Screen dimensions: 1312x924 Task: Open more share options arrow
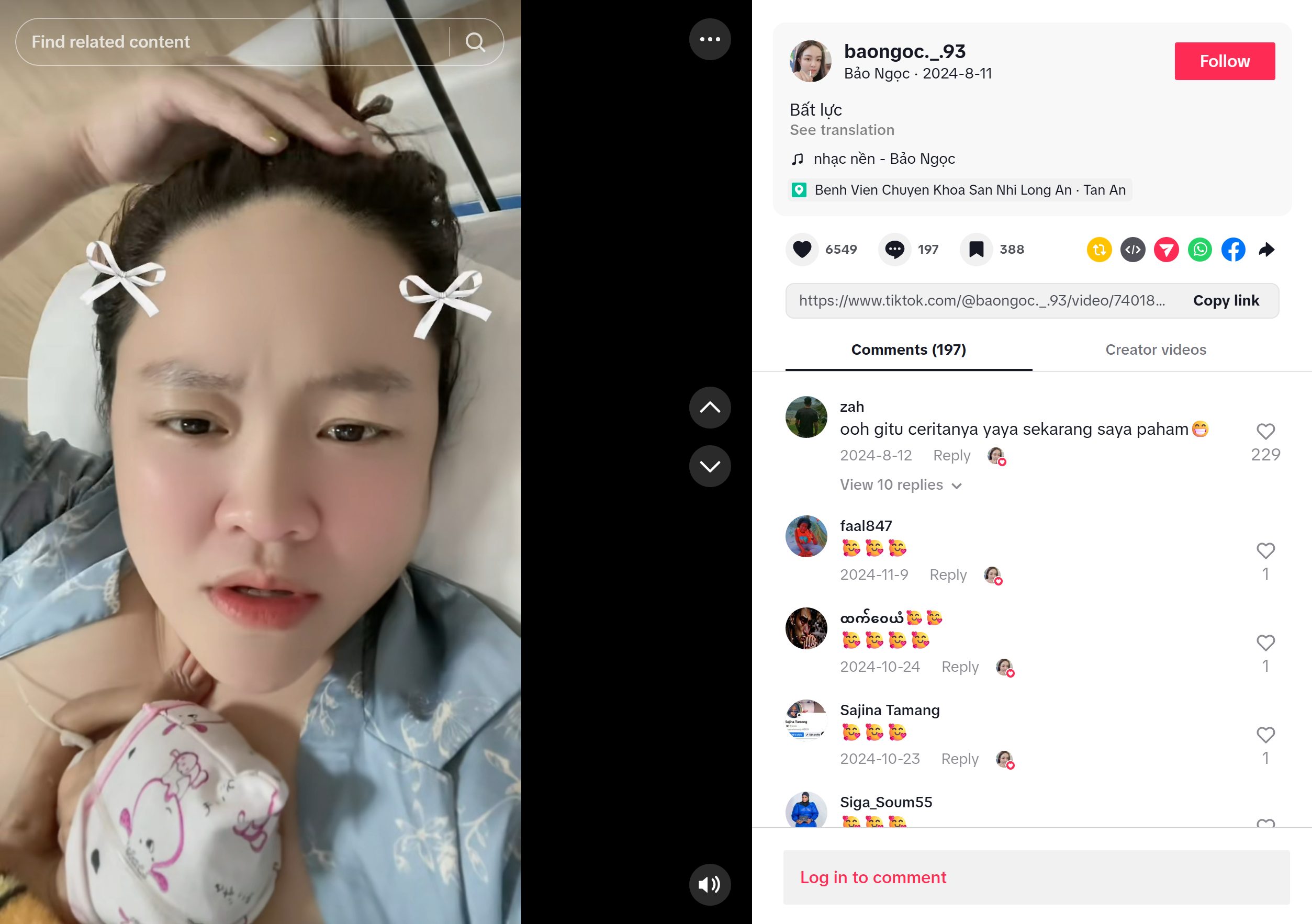point(1266,250)
